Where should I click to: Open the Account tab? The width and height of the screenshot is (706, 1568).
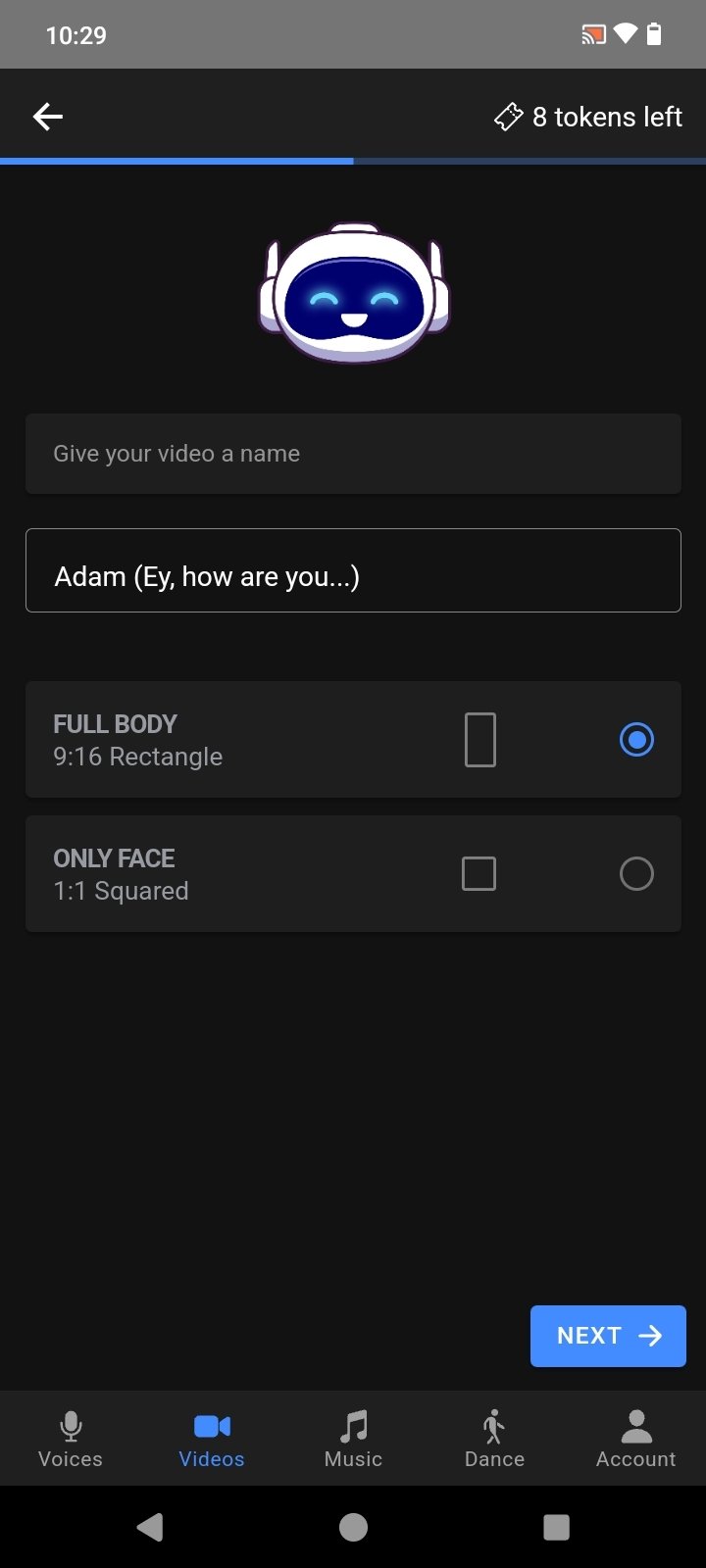(635, 1440)
